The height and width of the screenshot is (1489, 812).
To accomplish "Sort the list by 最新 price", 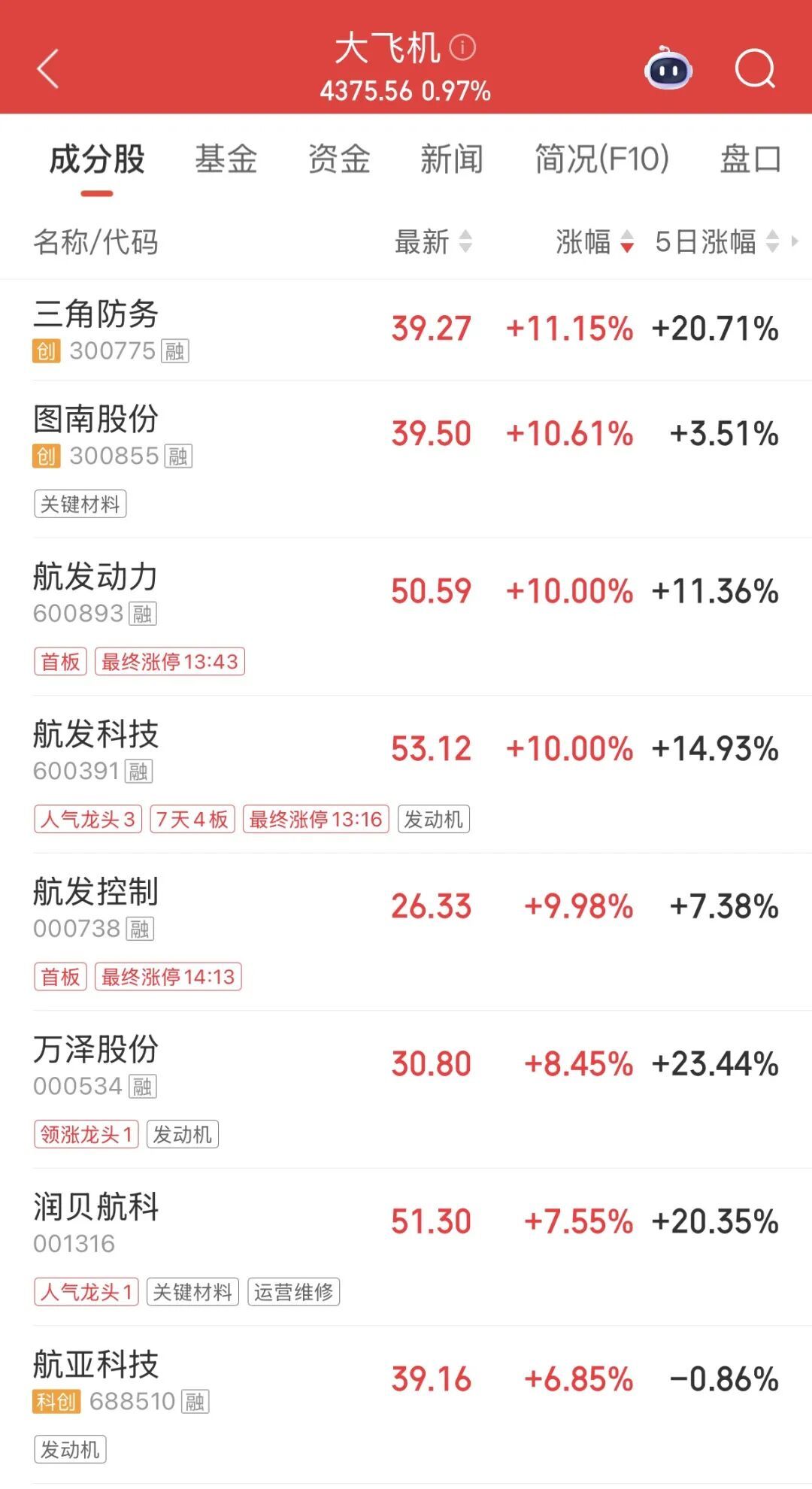I will pyautogui.click(x=433, y=242).
